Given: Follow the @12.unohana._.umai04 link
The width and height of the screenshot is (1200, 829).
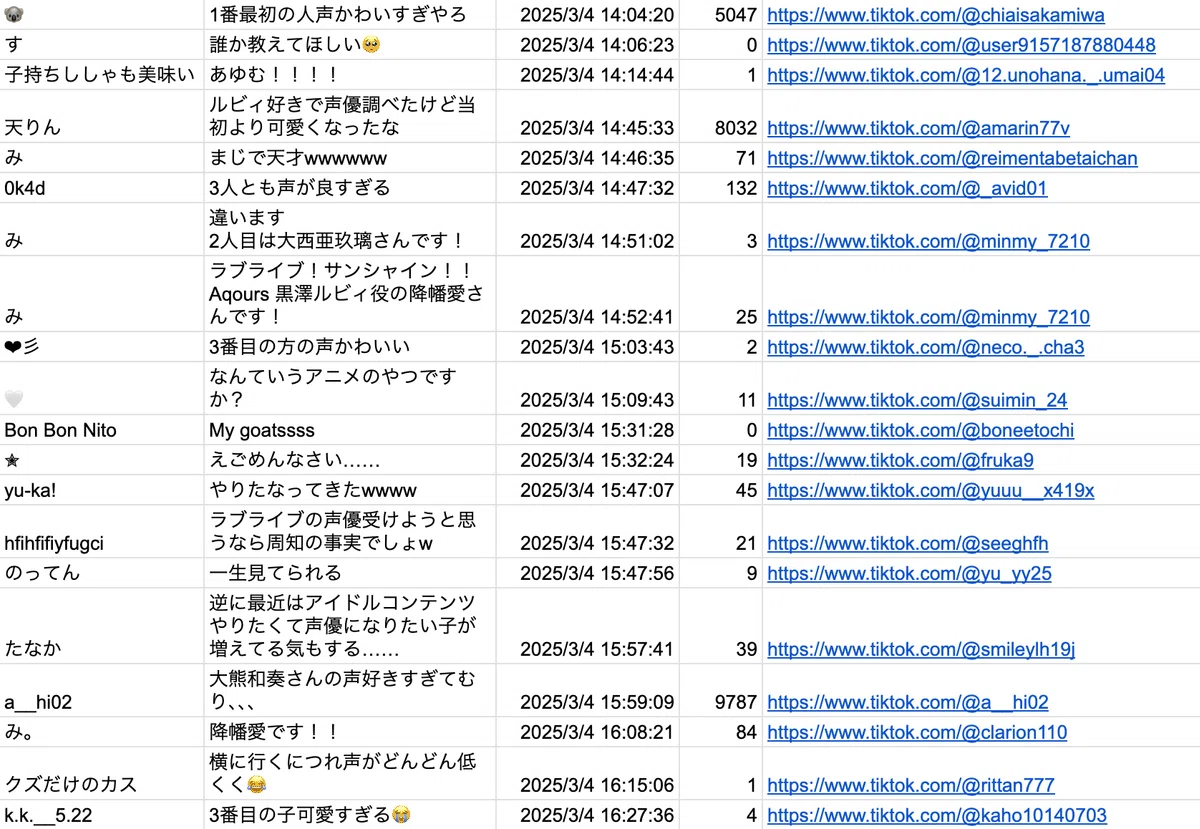Looking at the screenshot, I should [966, 75].
